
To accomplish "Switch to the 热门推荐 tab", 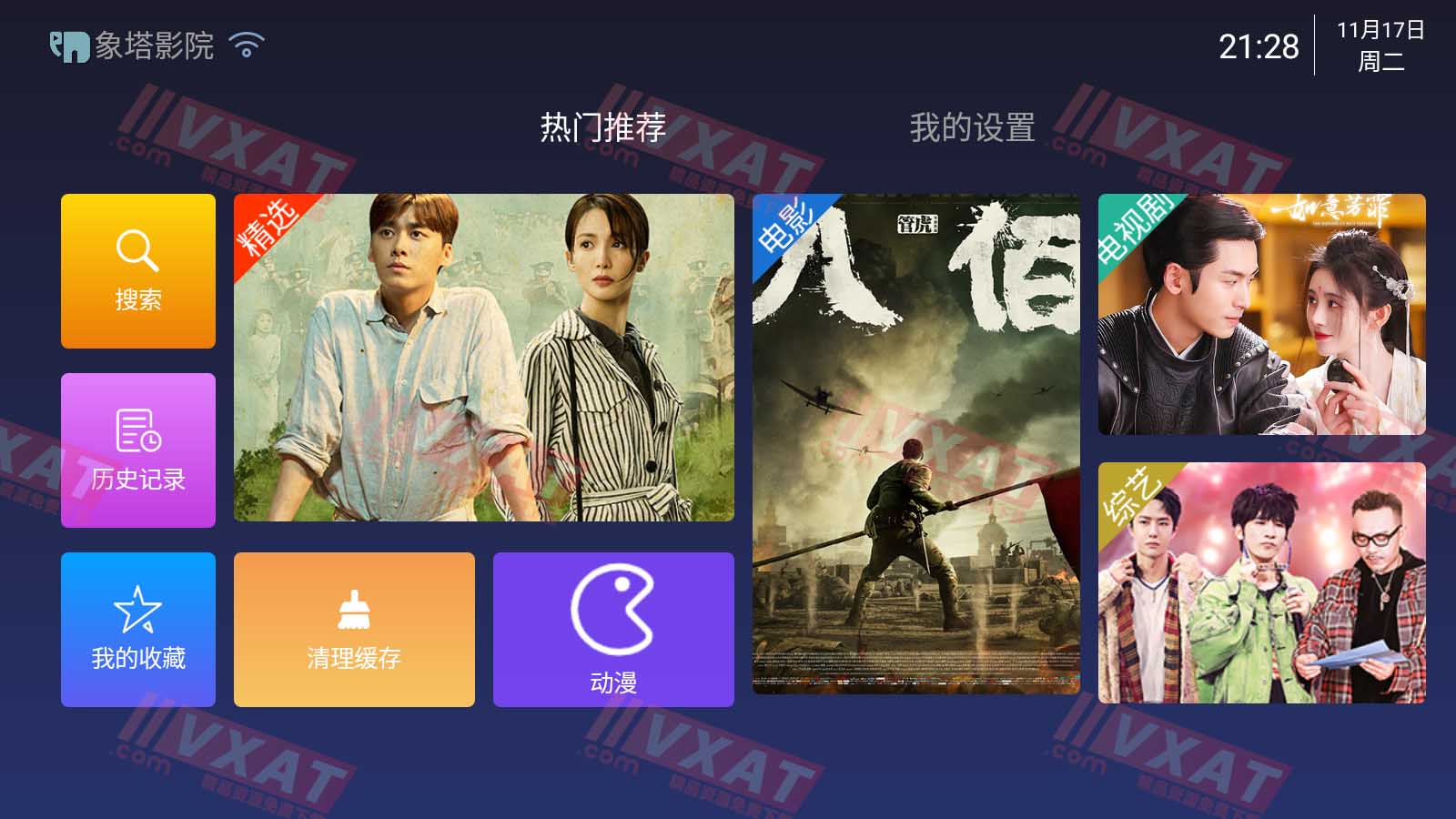I will 603,127.
